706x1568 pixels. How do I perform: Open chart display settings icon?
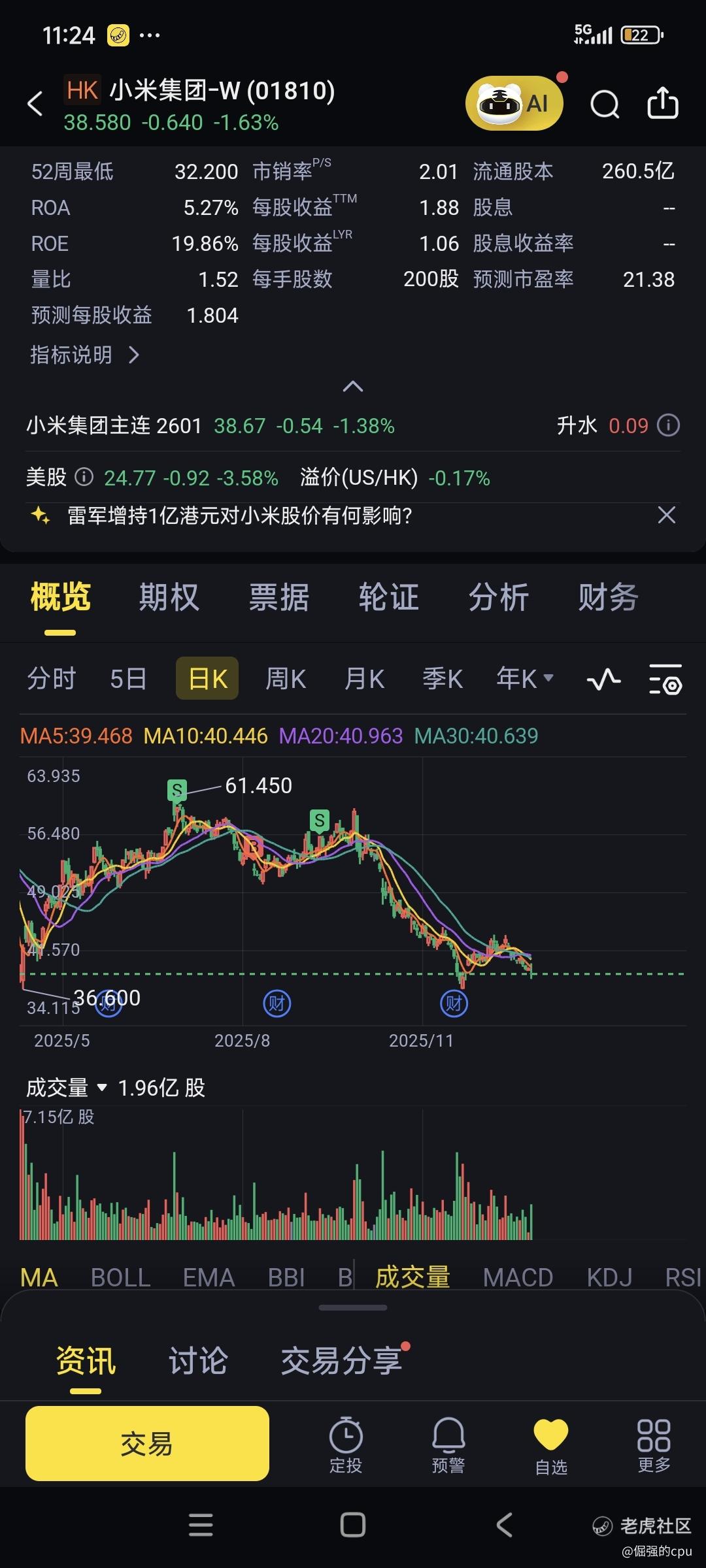point(665,679)
